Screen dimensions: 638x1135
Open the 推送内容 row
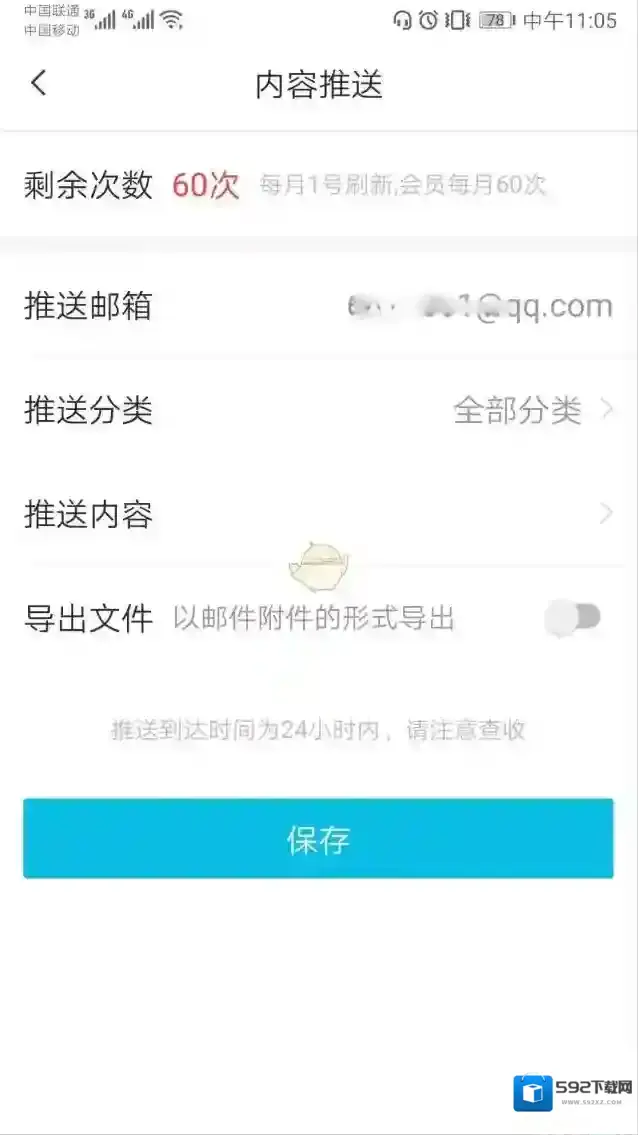tap(320, 515)
